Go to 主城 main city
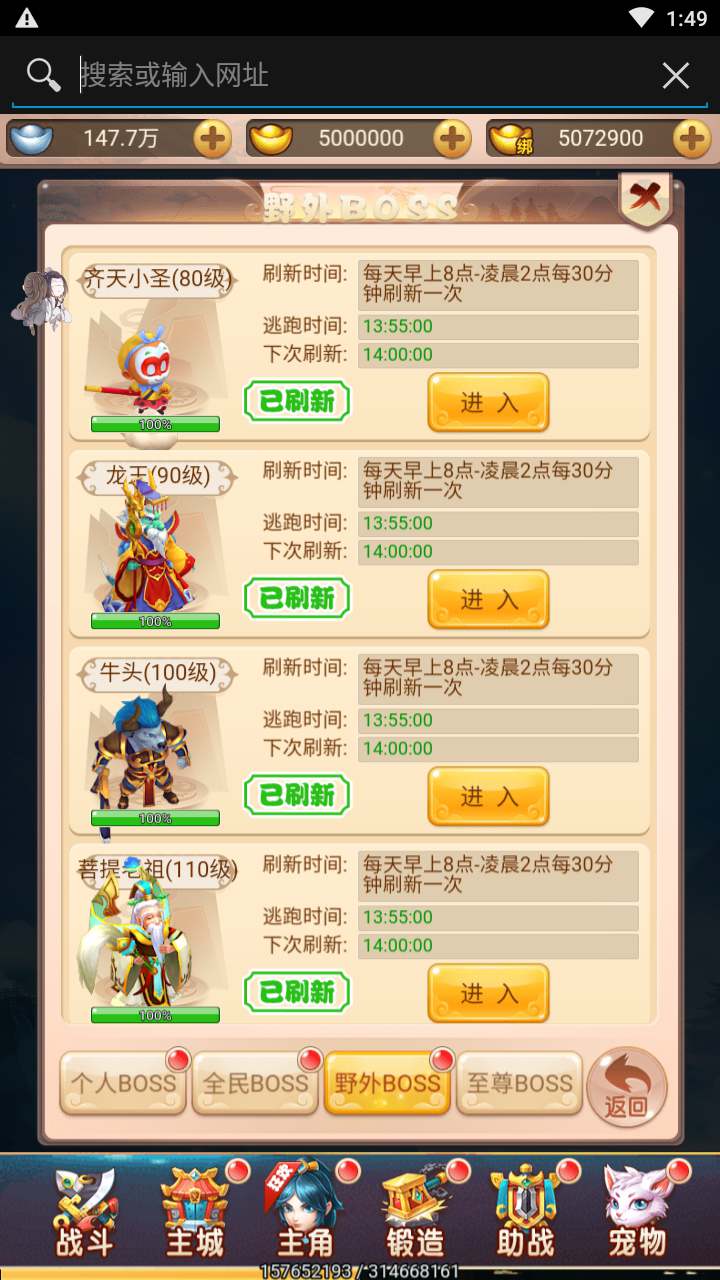The height and width of the screenshot is (1280, 720). point(195,1215)
